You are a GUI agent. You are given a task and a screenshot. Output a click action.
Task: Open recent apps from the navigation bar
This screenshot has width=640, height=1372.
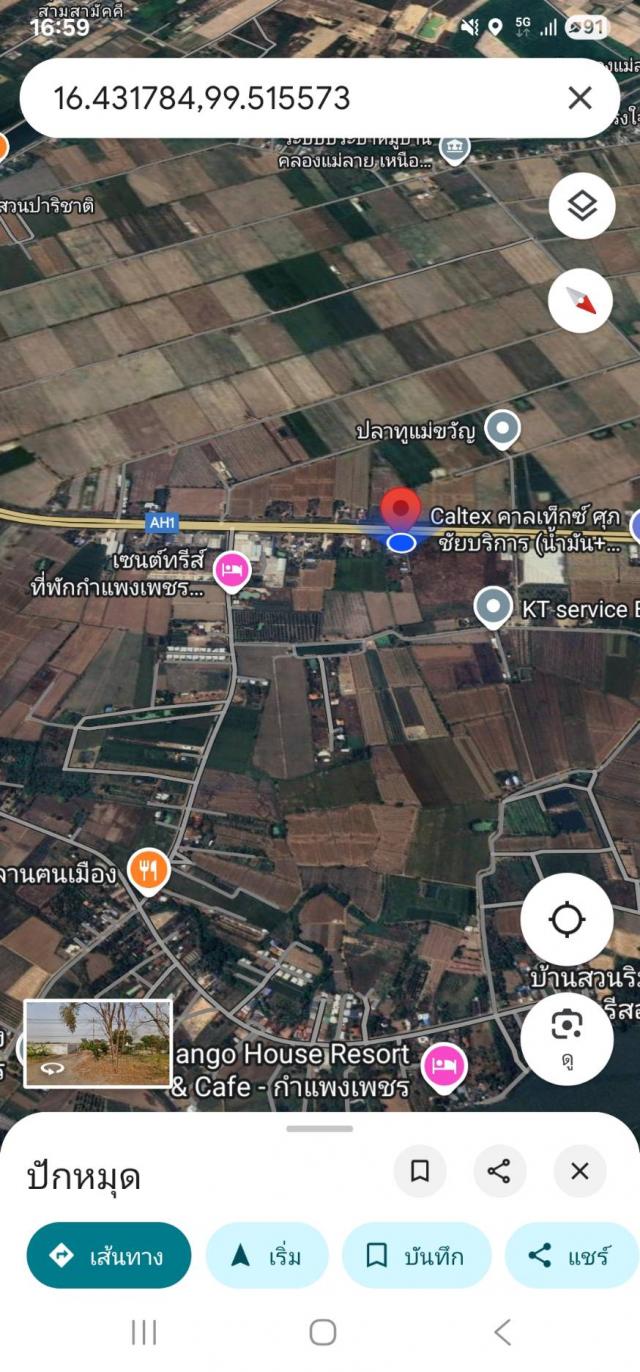tap(144, 1331)
